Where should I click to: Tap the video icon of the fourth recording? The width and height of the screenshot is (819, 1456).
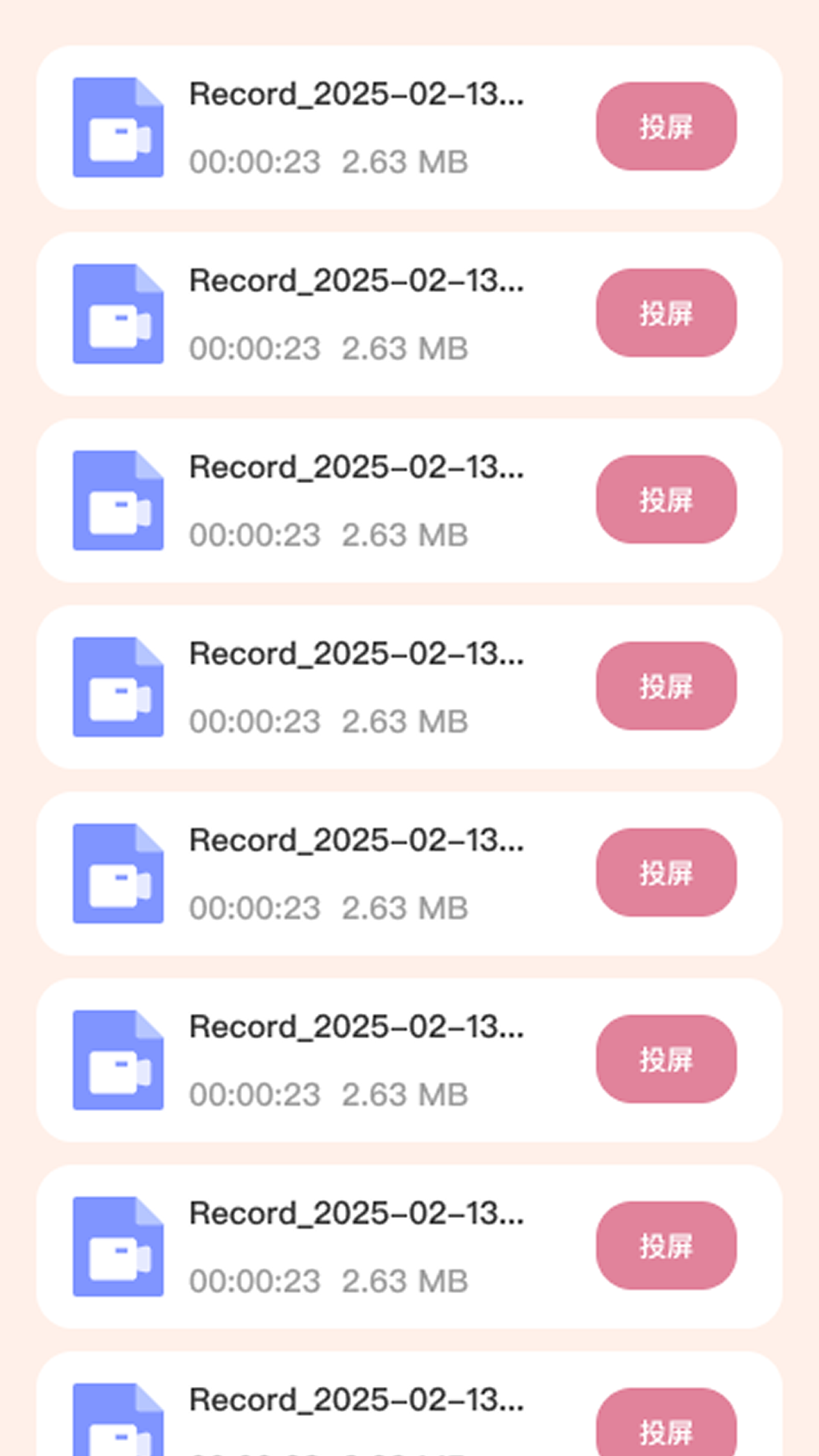(118, 686)
